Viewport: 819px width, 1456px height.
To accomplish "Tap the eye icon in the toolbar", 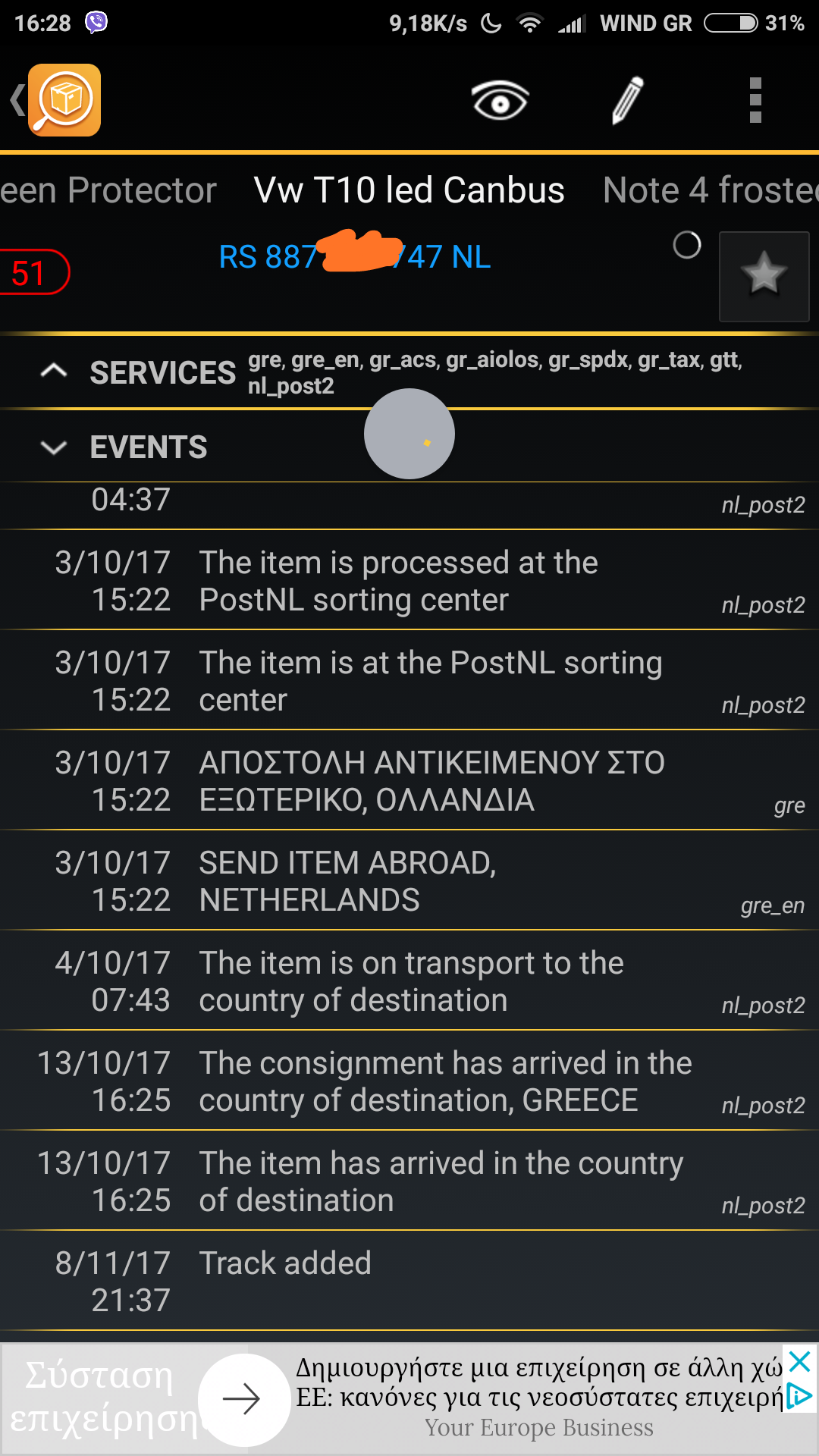I will (500, 100).
